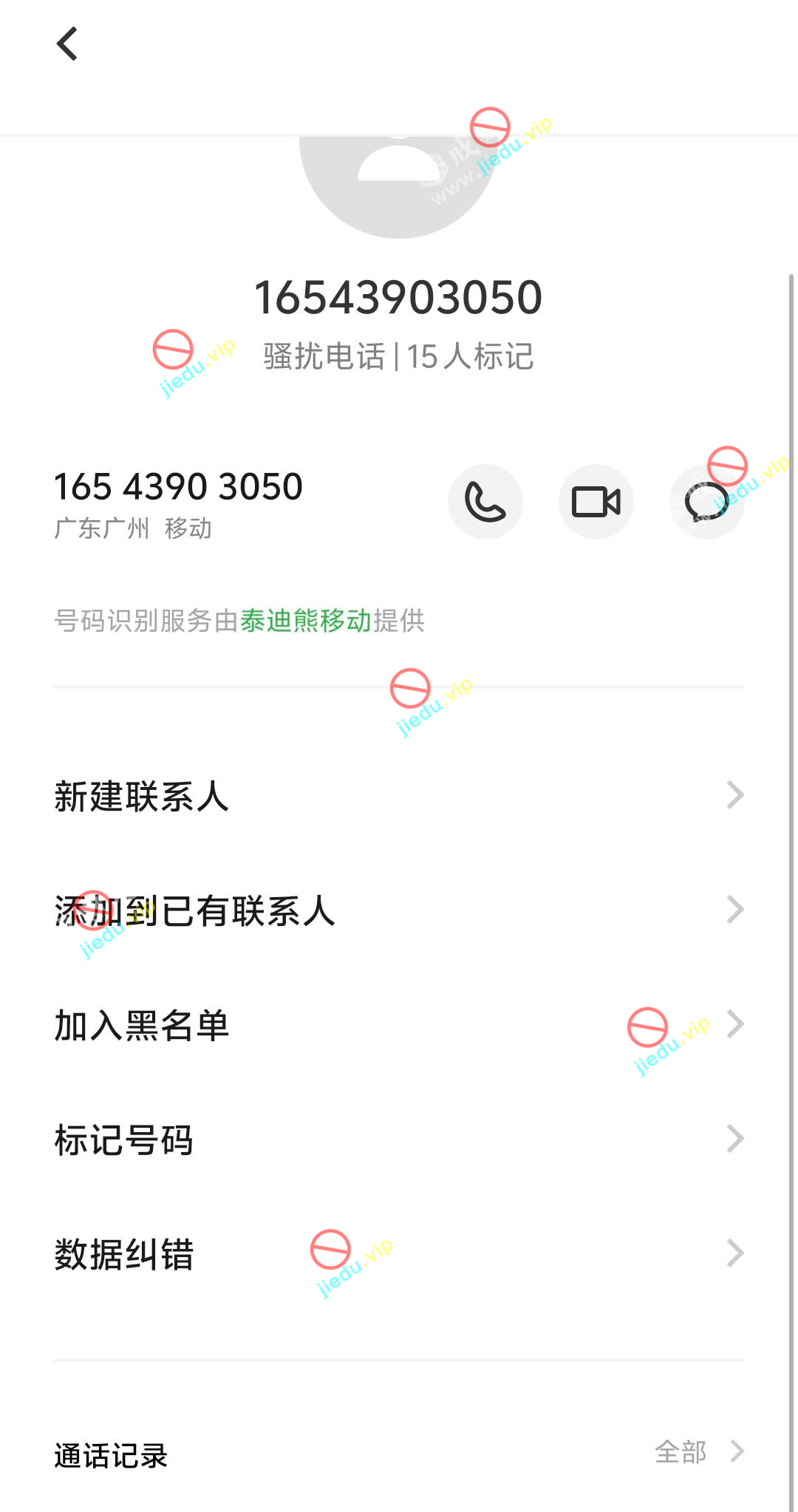Image resolution: width=798 pixels, height=1512 pixels.
Task: Send a message to this number
Action: [x=706, y=503]
